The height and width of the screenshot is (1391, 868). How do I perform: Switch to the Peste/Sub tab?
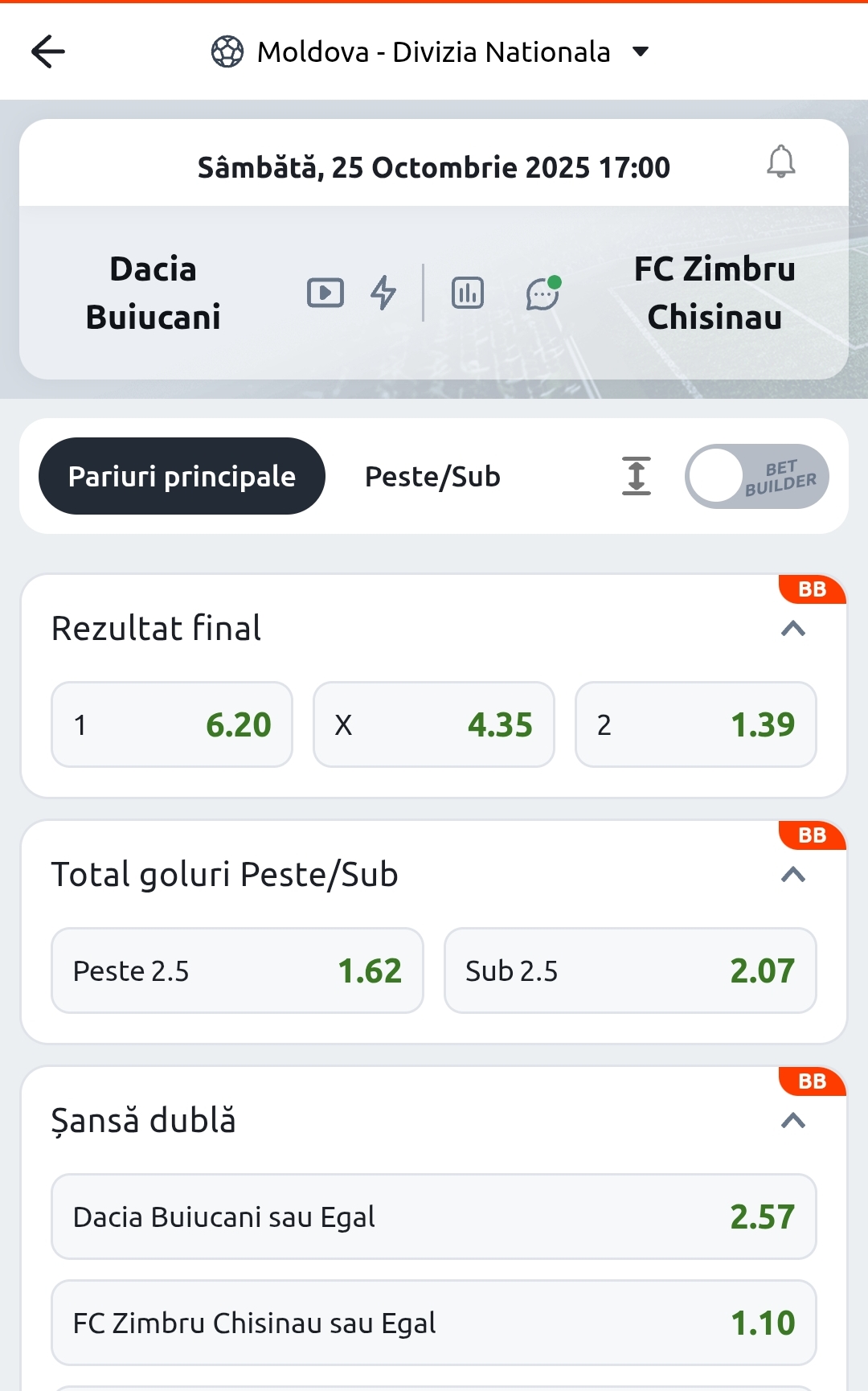(x=432, y=476)
